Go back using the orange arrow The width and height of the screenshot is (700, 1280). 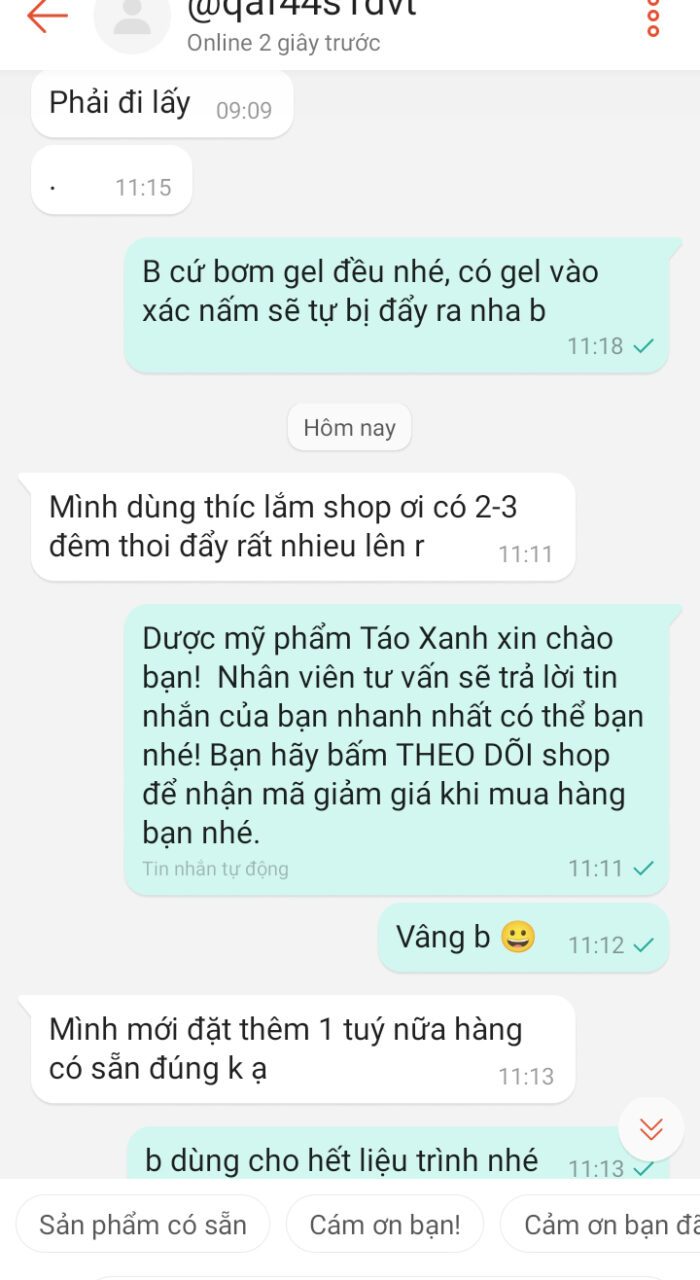pyautogui.click(x=47, y=15)
